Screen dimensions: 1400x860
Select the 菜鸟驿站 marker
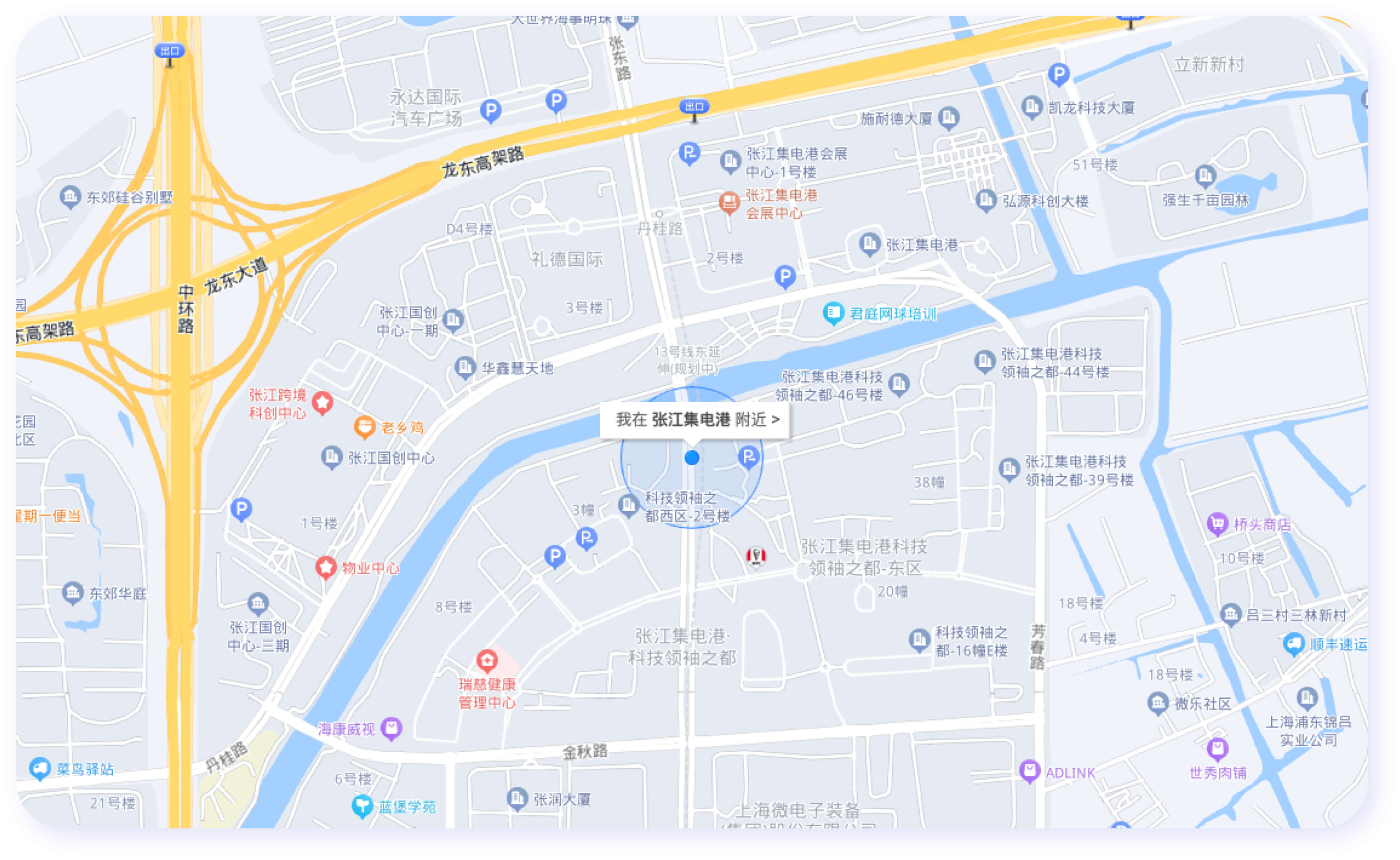[x=40, y=769]
